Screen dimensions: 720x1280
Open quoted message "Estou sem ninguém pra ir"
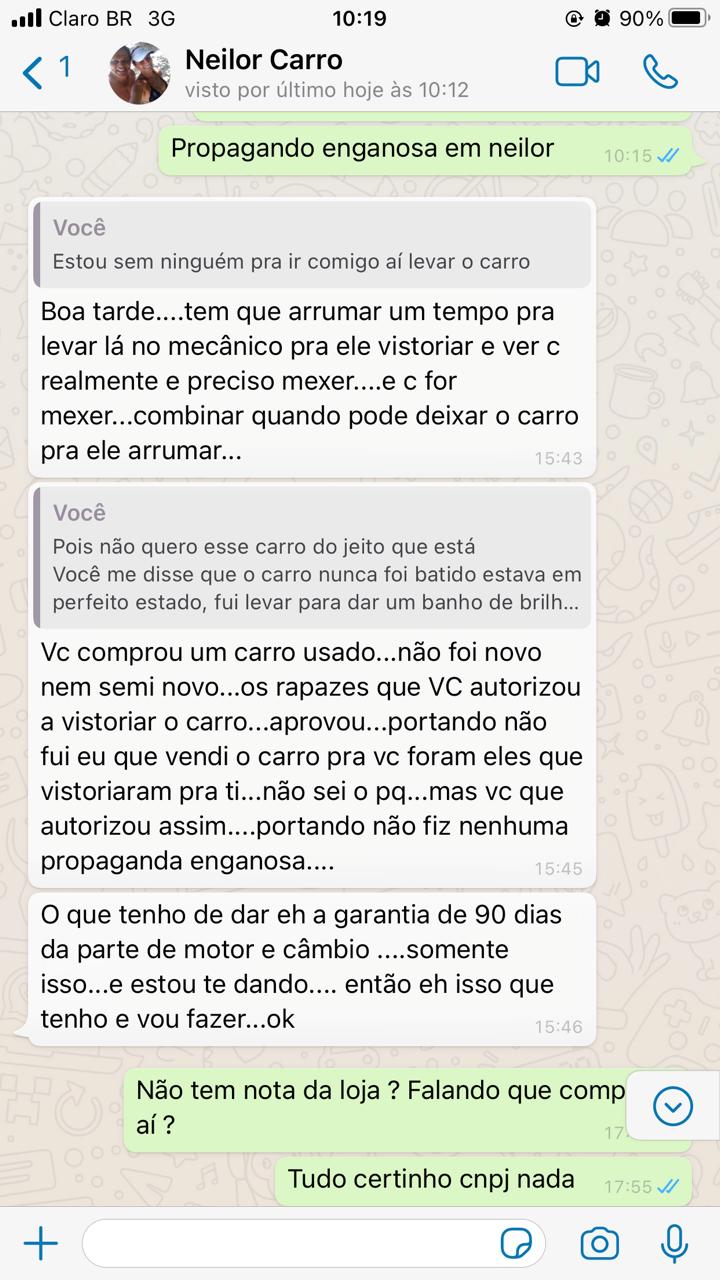click(x=312, y=245)
